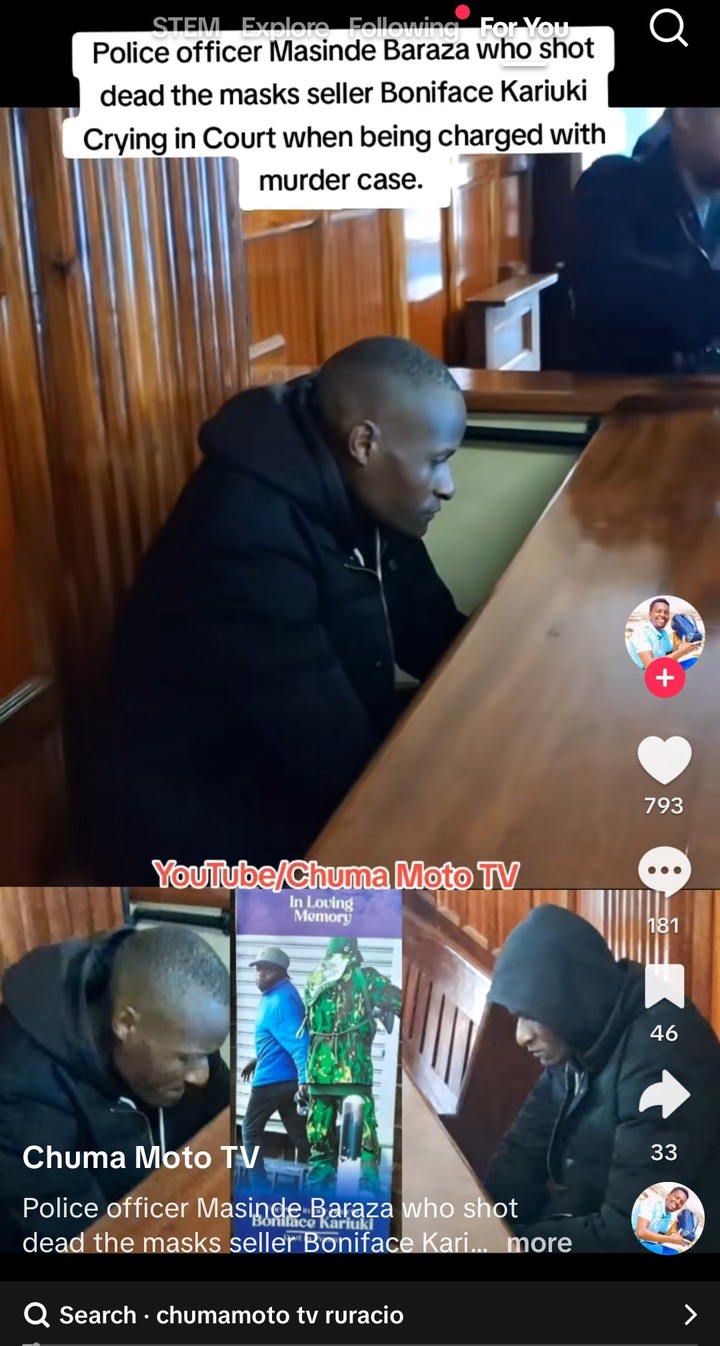The image size is (720, 1346).
Task: Switch to the STEM tab
Action: coord(185,27)
